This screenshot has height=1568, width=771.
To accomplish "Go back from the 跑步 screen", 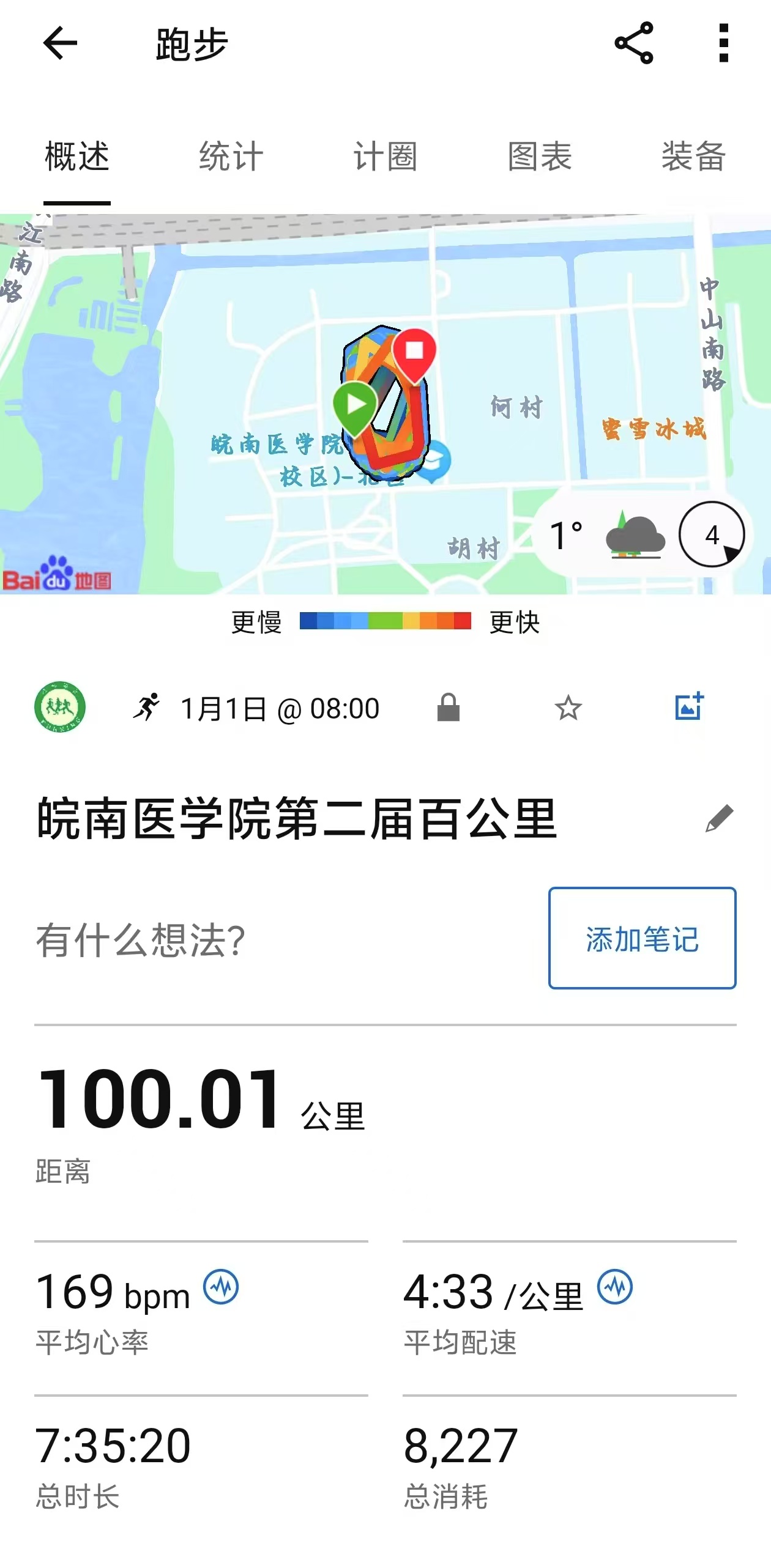I will pyautogui.click(x=60, y=43).
